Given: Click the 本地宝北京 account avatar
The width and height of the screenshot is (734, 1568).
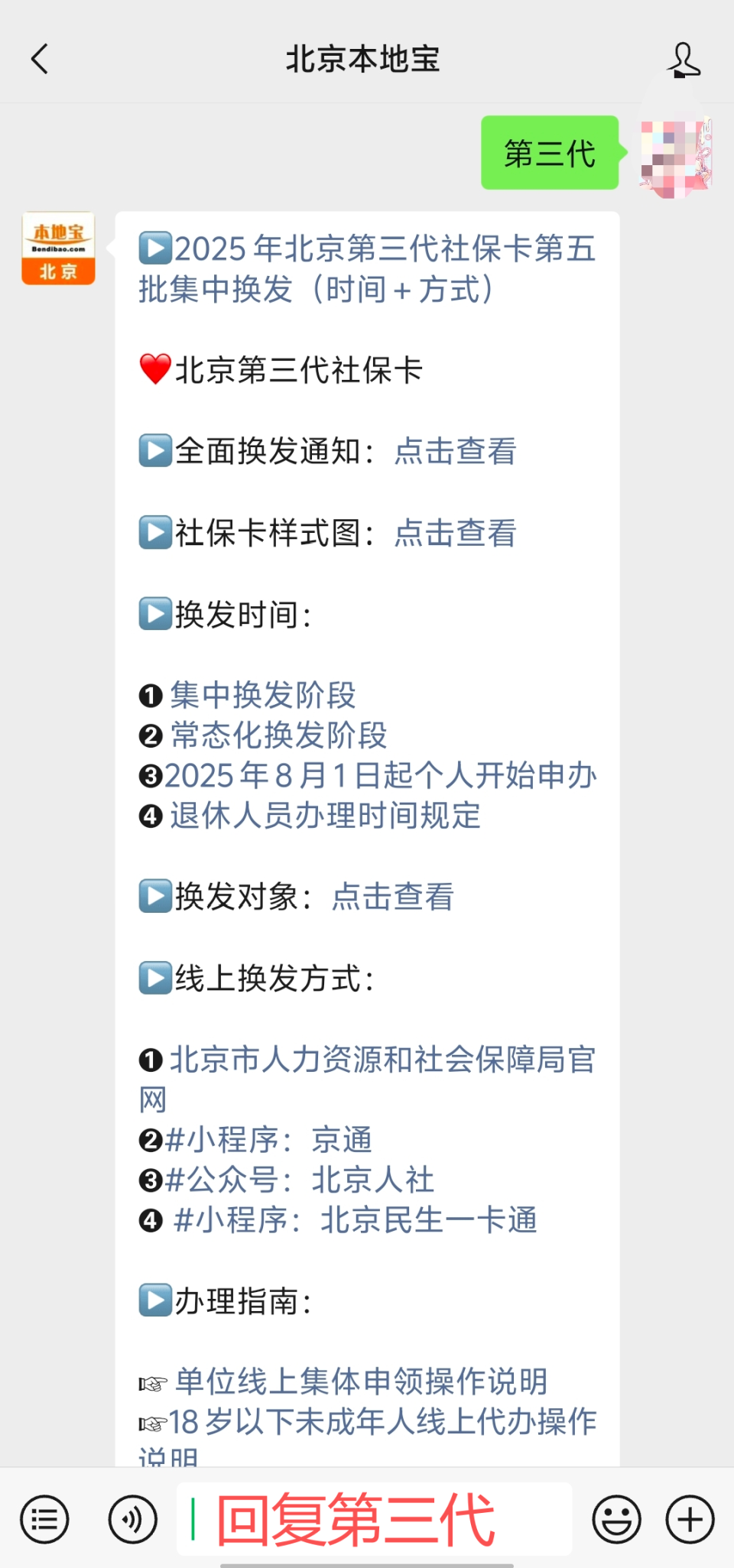Looking at the screenshot, I should coord(57,248).
